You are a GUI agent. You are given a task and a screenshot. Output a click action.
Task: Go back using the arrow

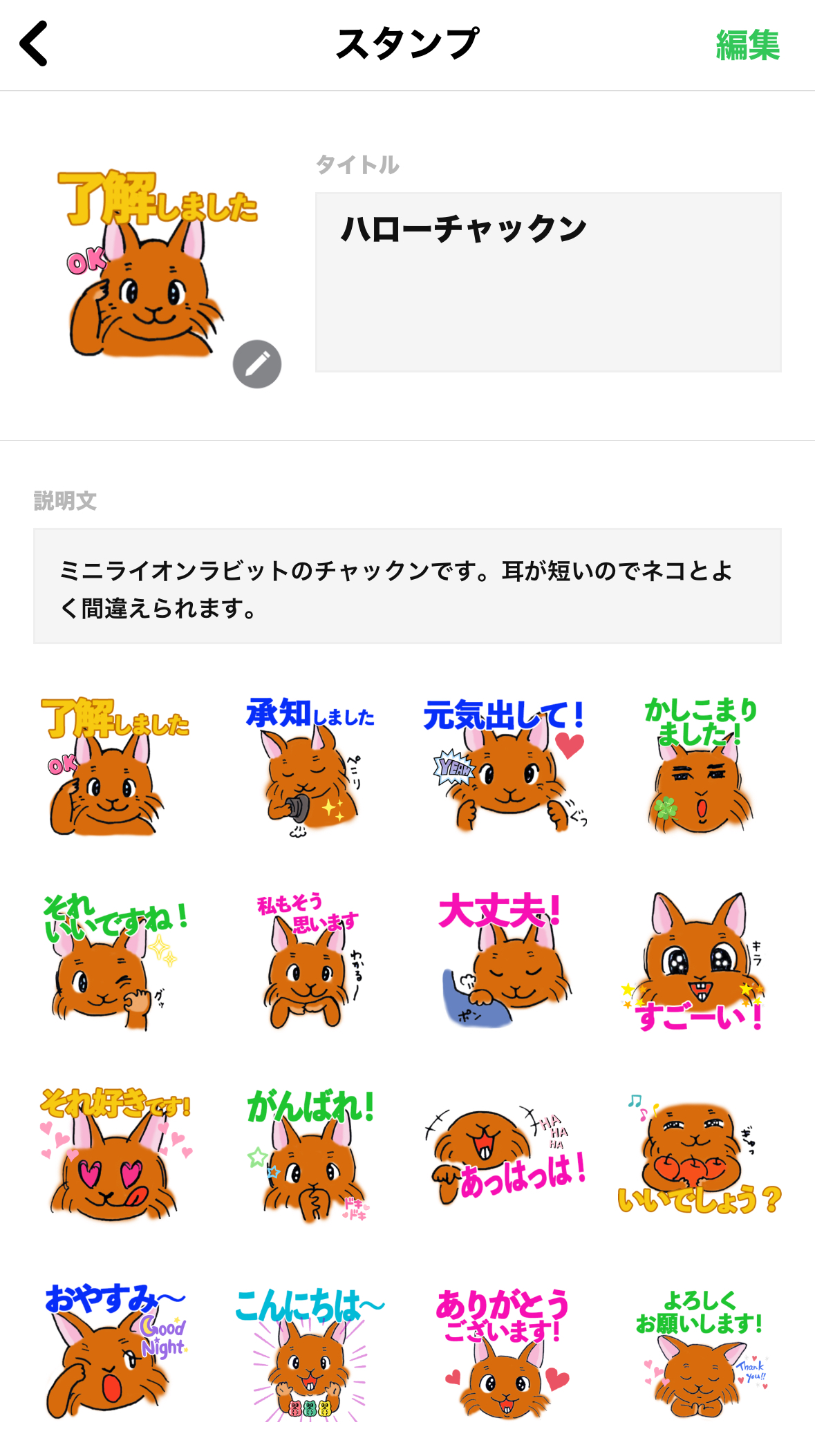tap(34, 44)
